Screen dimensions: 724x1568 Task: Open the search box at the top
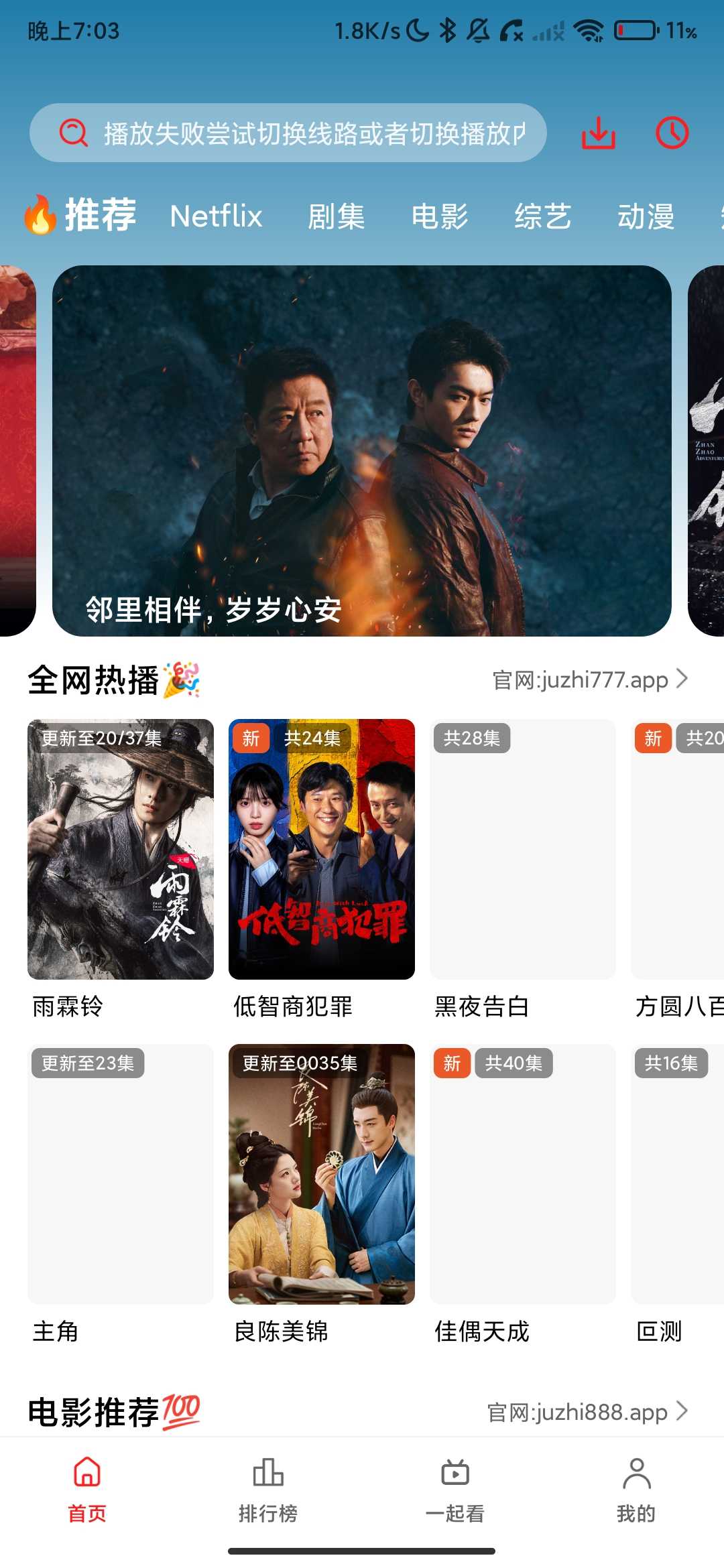tap(288, 133)
